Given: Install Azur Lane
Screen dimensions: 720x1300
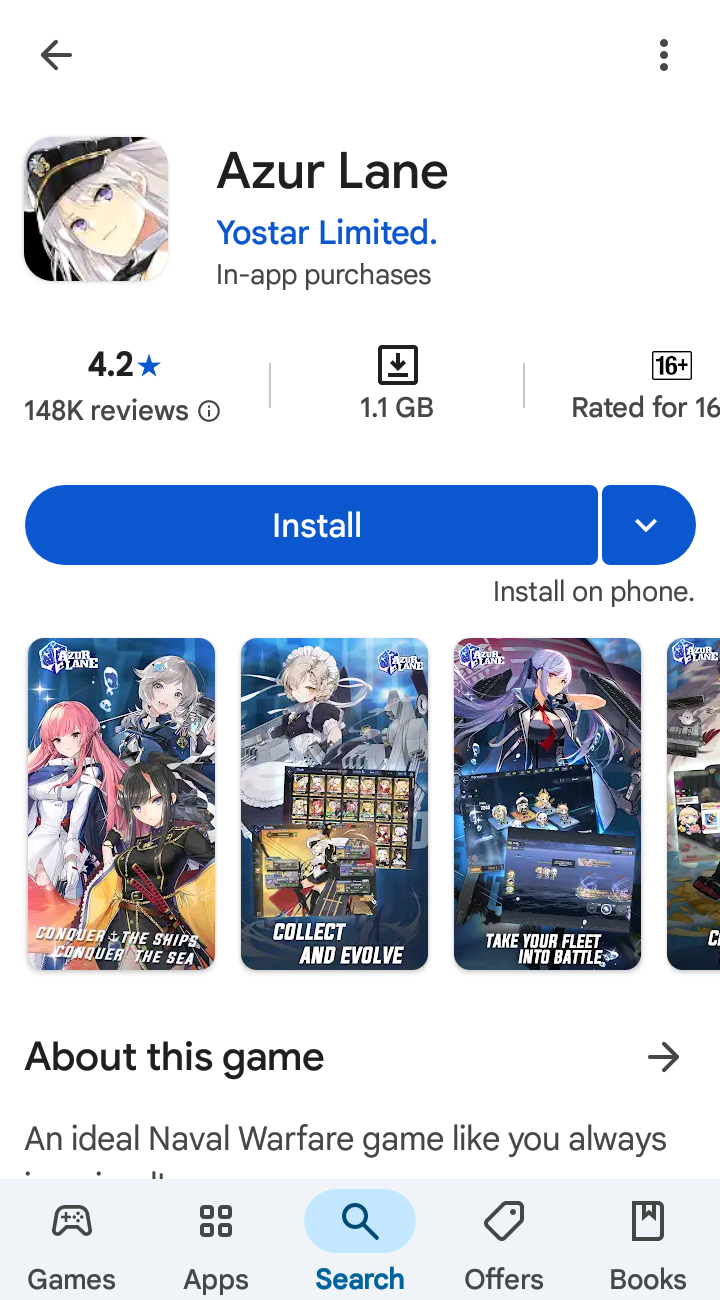Looking at the screenshot, I should pos(311,525).
